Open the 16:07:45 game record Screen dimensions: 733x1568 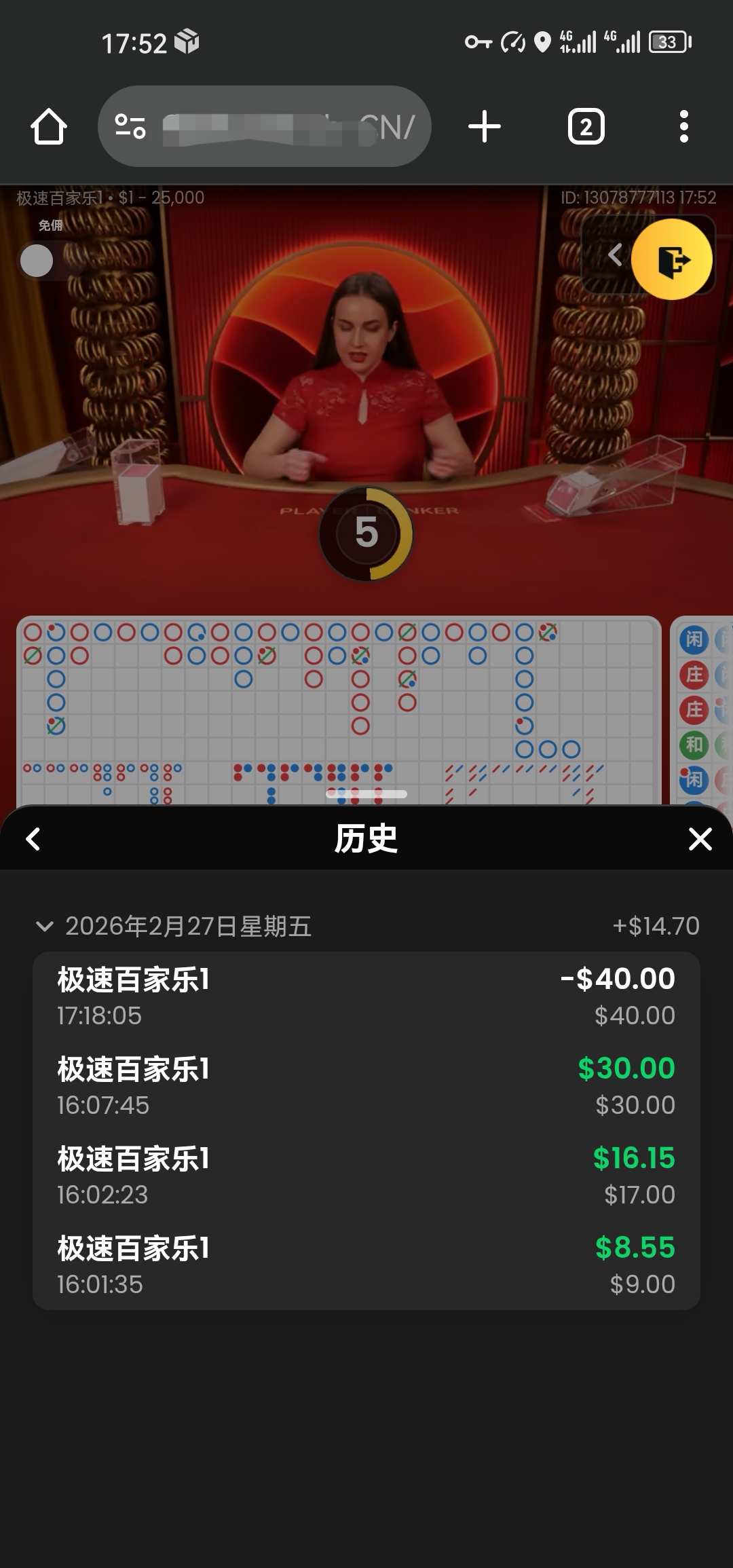(366, 1086)
